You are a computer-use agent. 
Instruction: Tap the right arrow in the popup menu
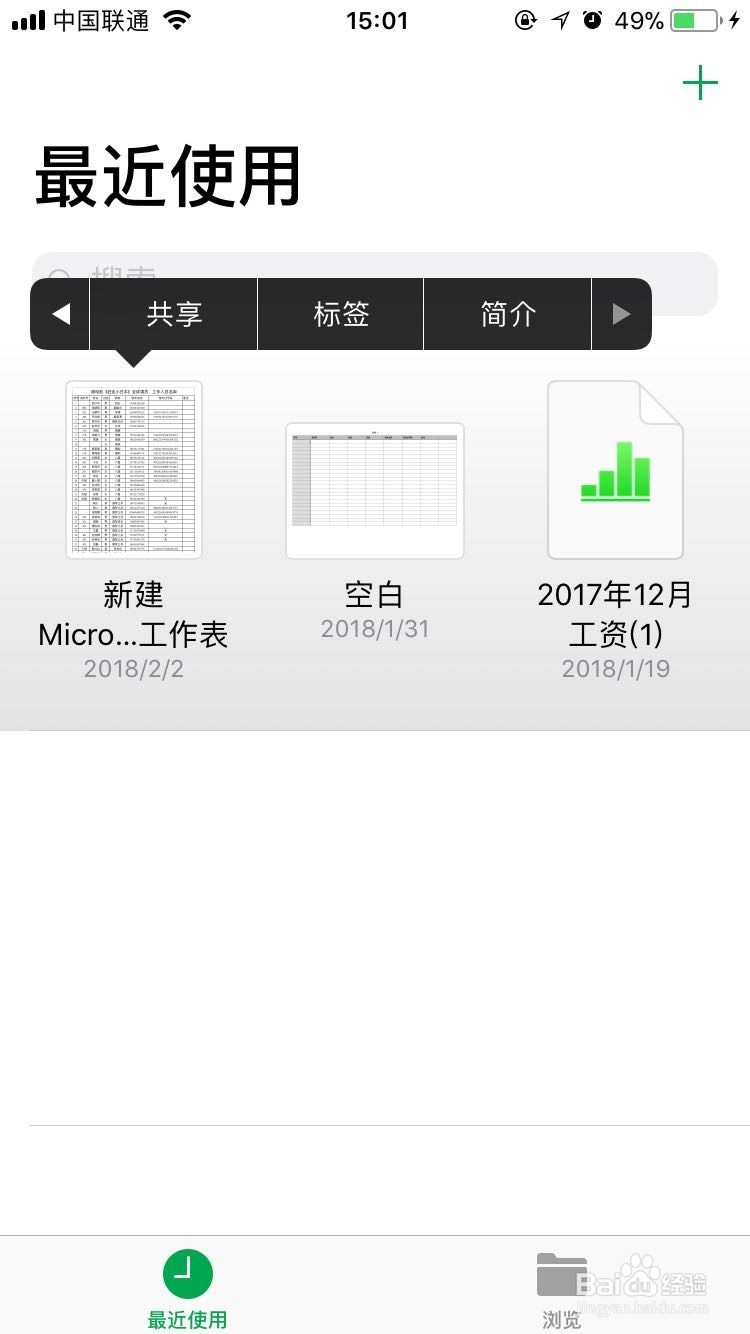[x=622, y=314]
